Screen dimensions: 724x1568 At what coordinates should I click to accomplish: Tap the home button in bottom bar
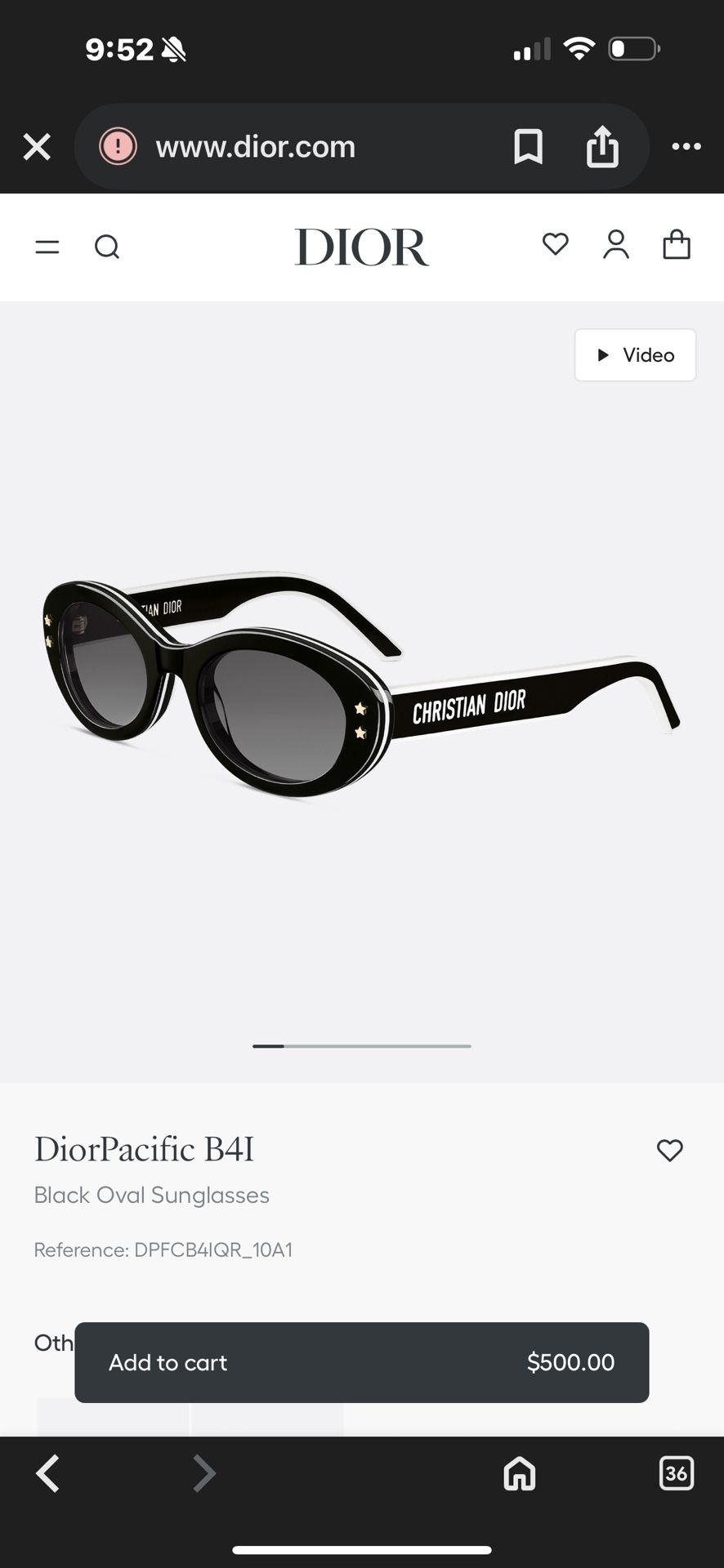(519, 1473)
